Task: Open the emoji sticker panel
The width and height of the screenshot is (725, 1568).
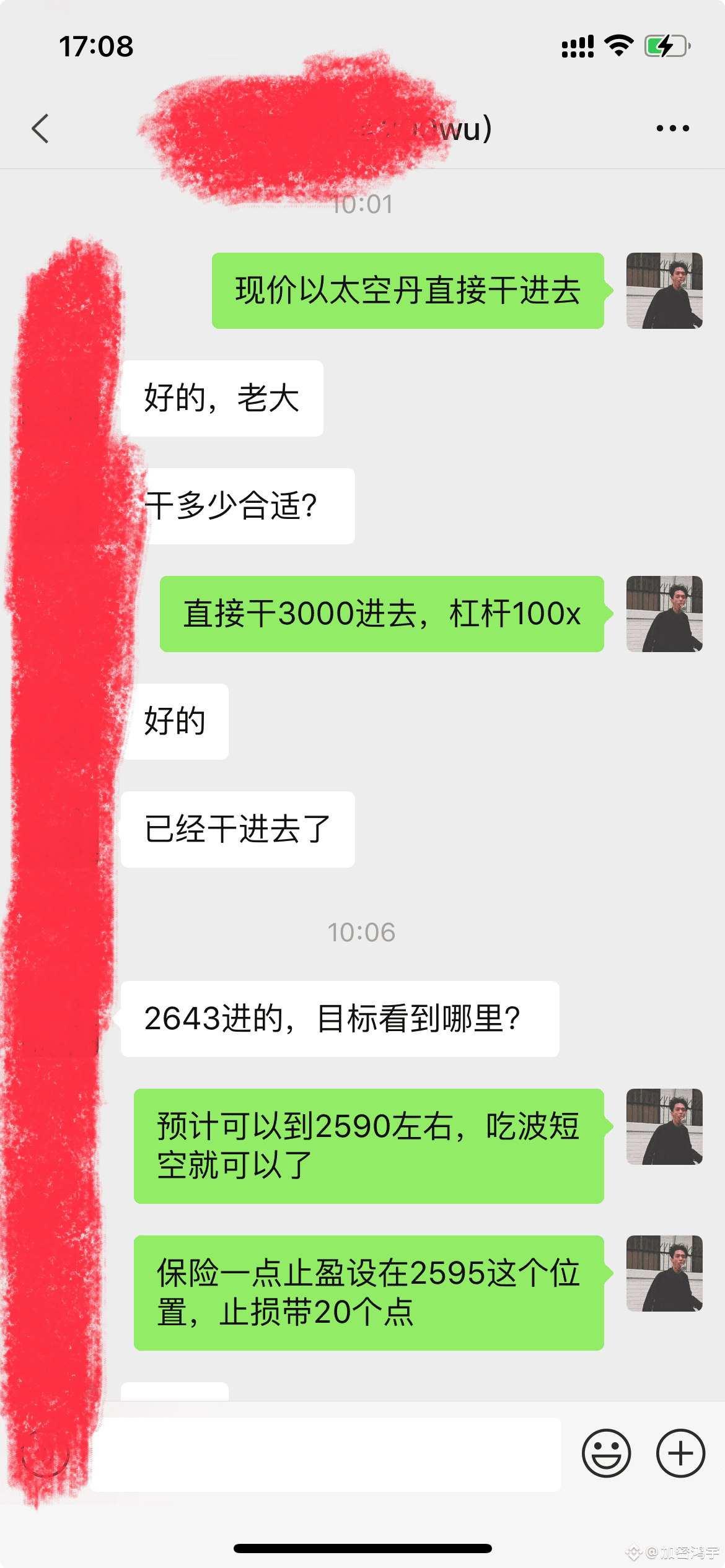Action: click(x=606, y=1453)
